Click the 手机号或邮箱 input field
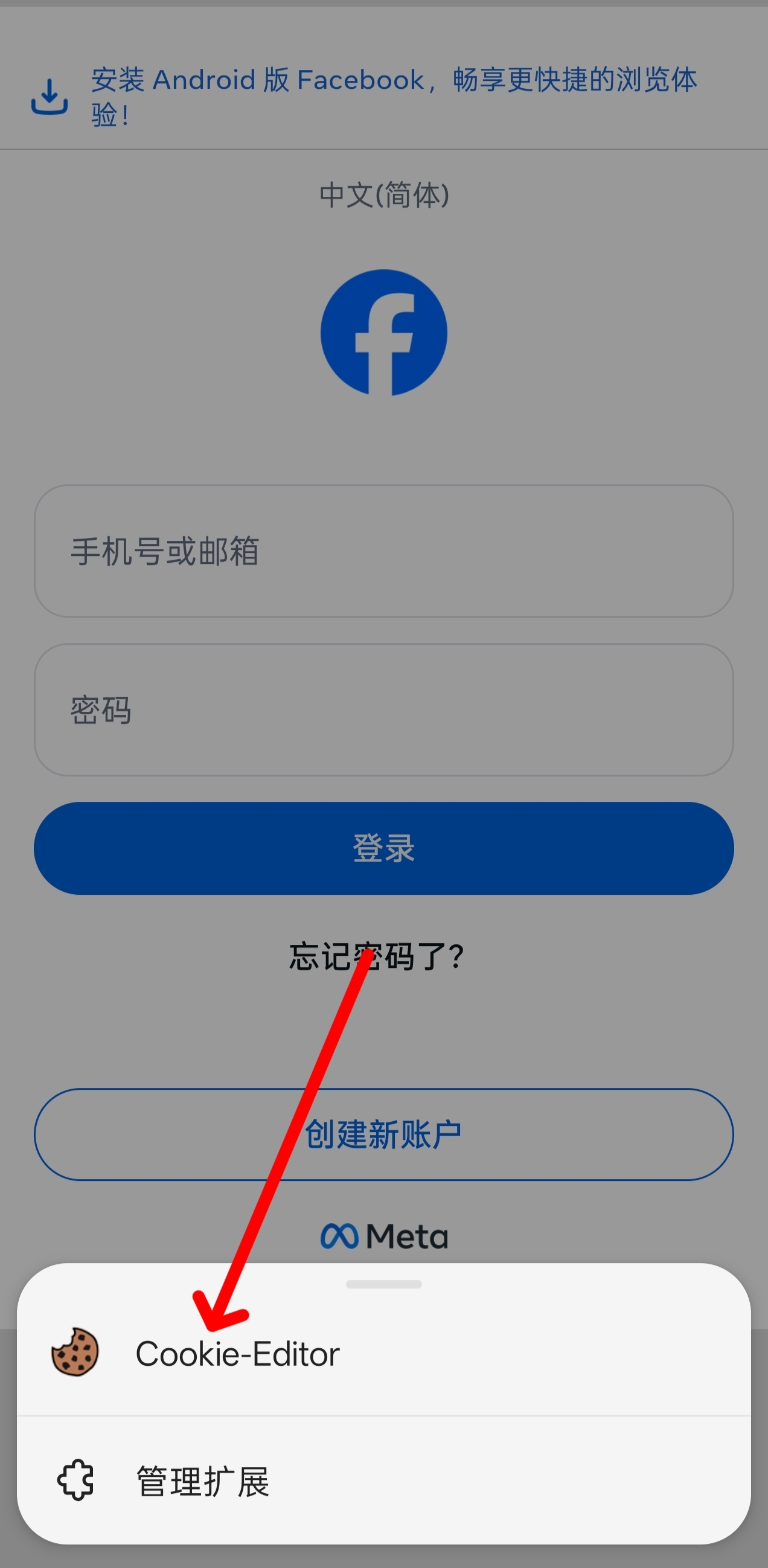768x1568 pixels. tap(384, 551)
